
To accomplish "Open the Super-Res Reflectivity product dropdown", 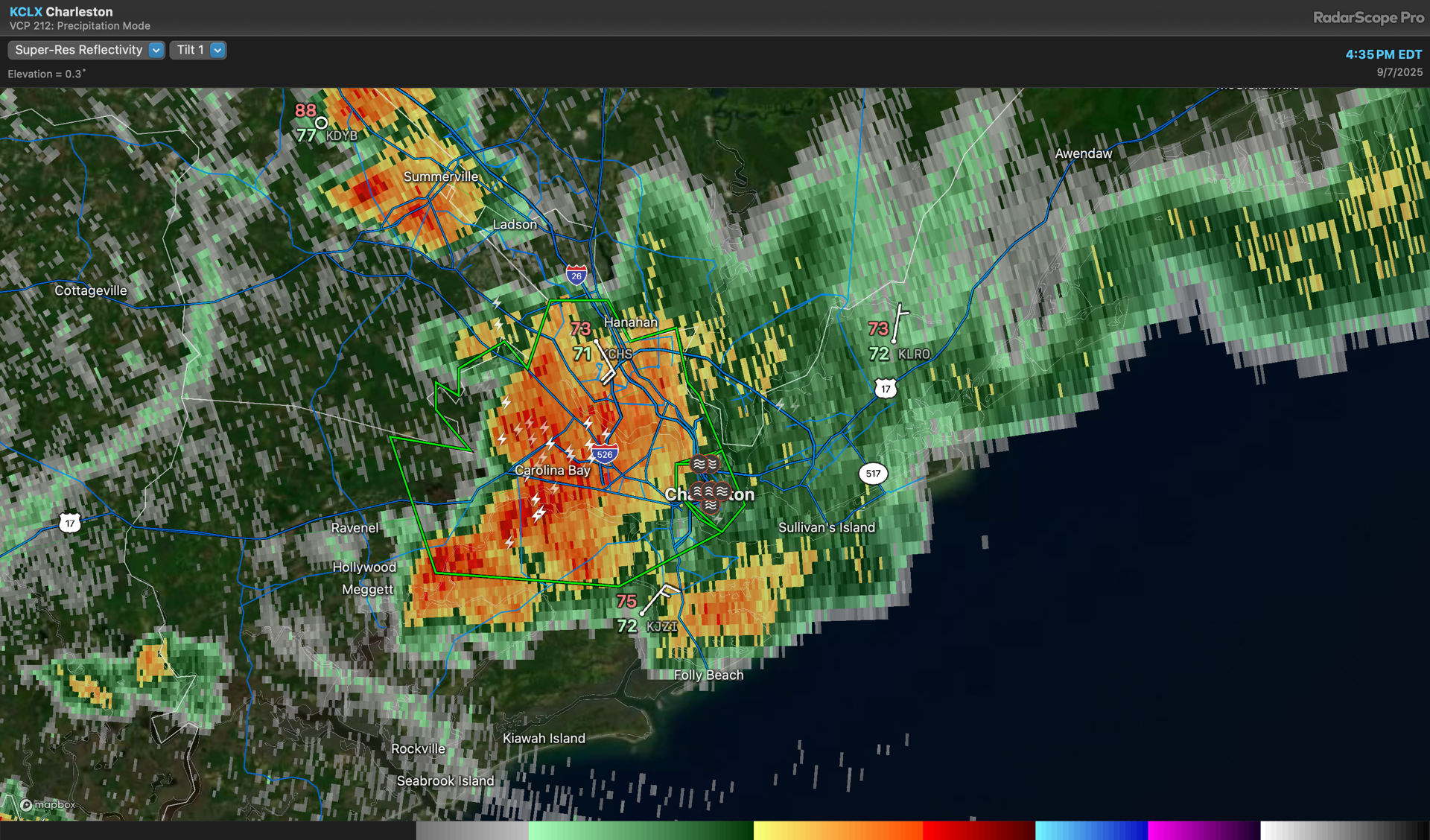I will [x=86, y=50].
